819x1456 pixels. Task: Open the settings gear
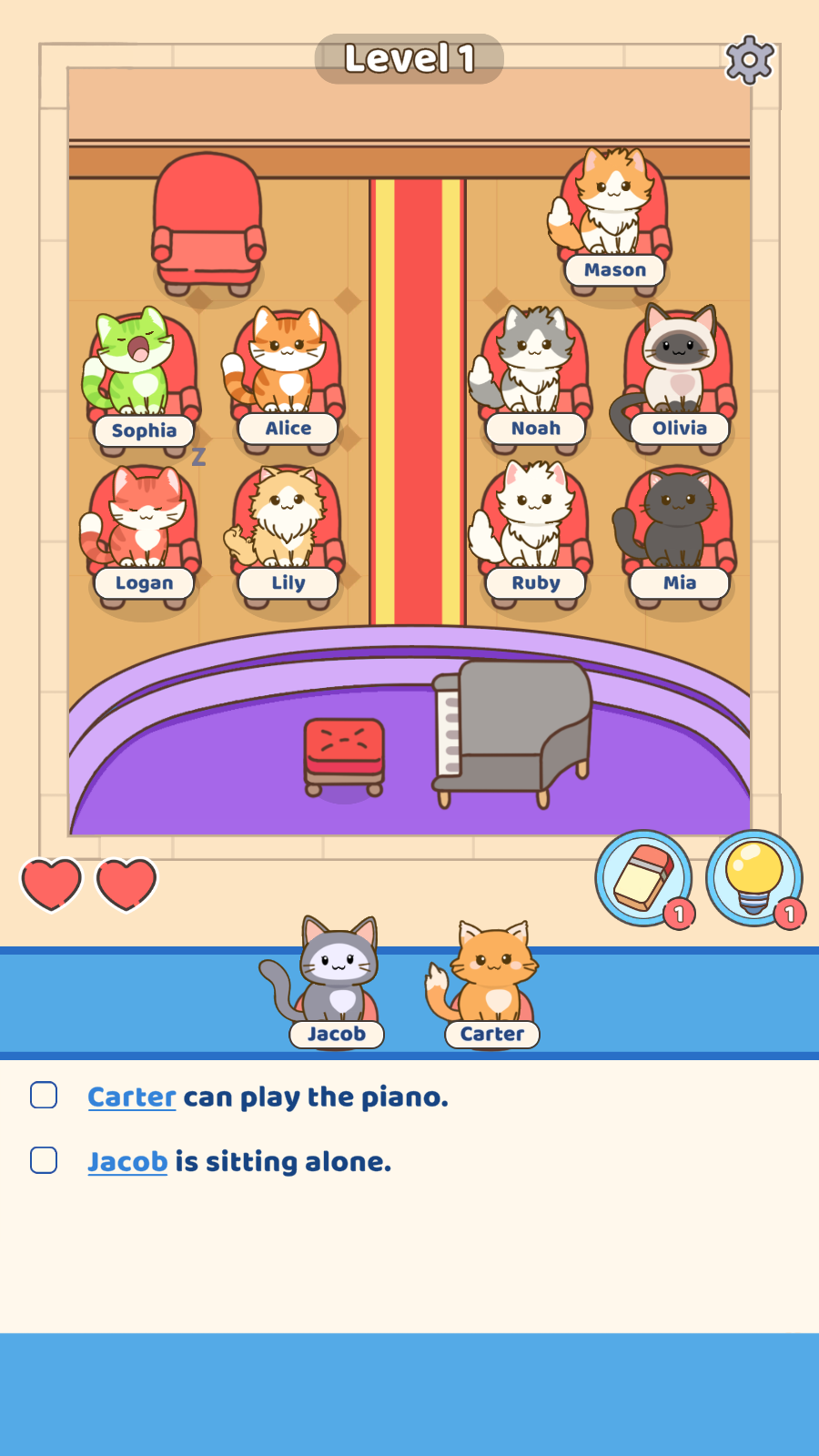point(749,60)
